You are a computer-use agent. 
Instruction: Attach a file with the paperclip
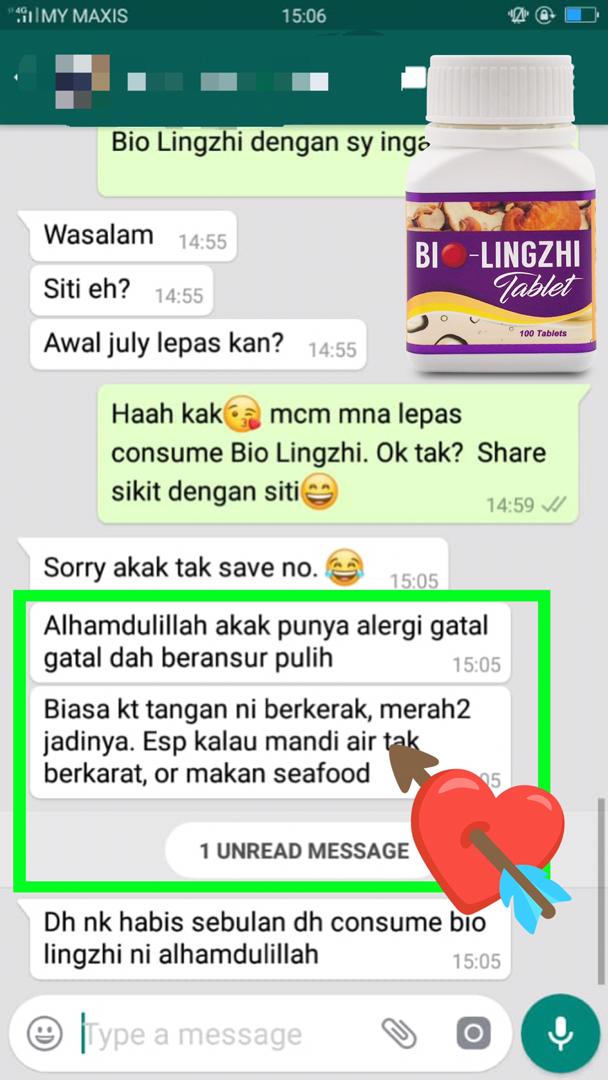coord(398,1033)
